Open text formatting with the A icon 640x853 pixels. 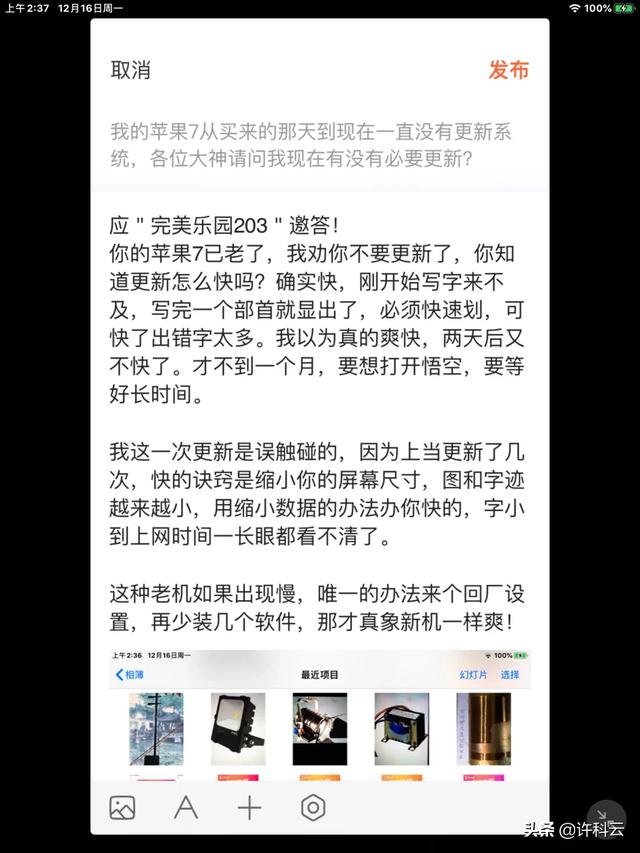tap(186, 807)
